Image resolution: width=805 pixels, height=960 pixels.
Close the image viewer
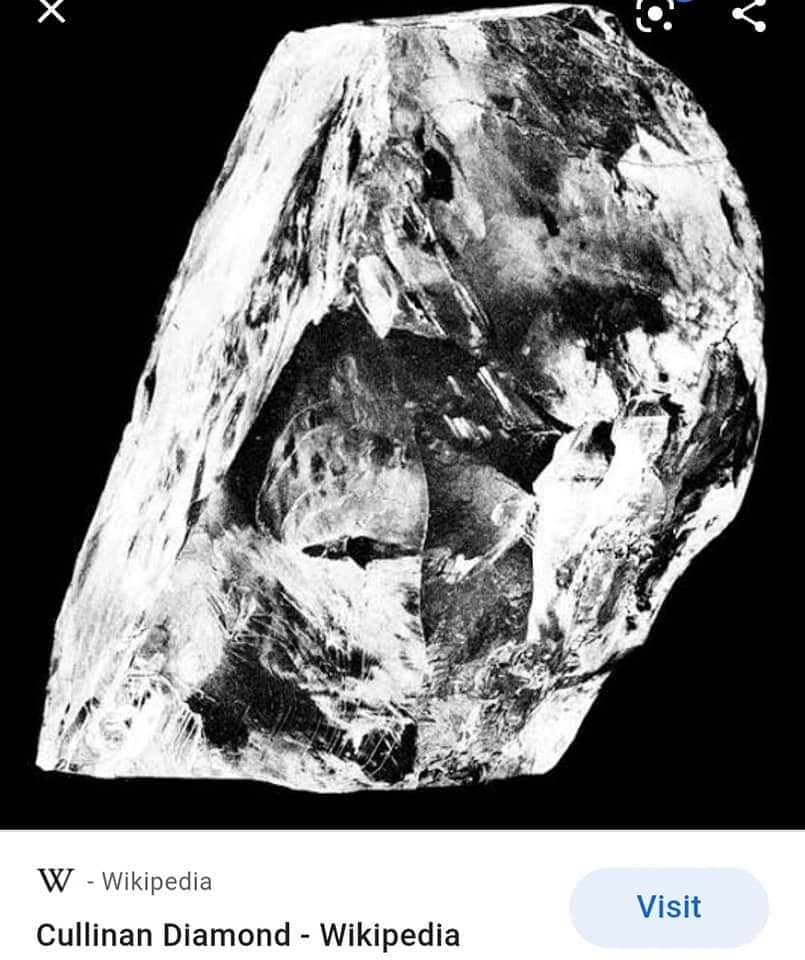point(50,11)
